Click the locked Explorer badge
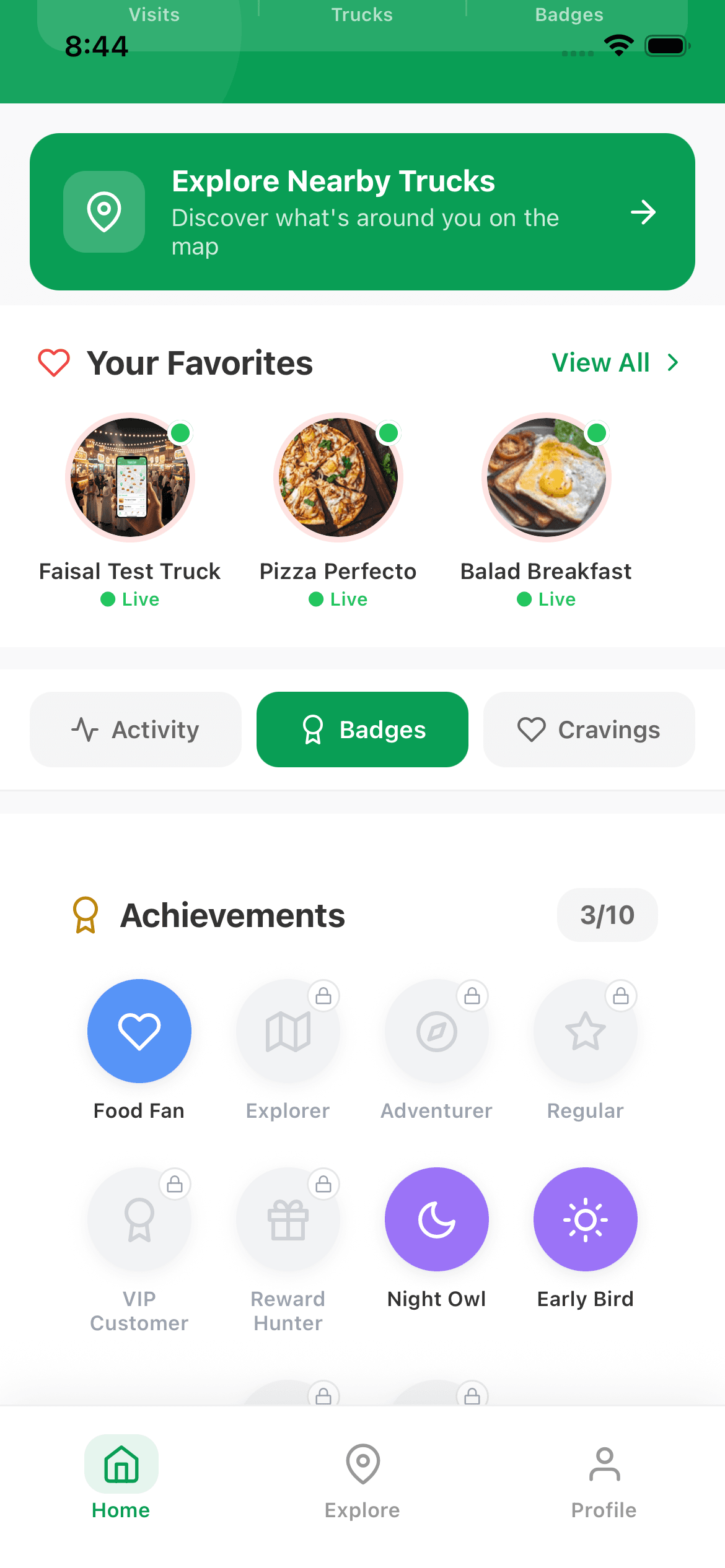 288,1031
